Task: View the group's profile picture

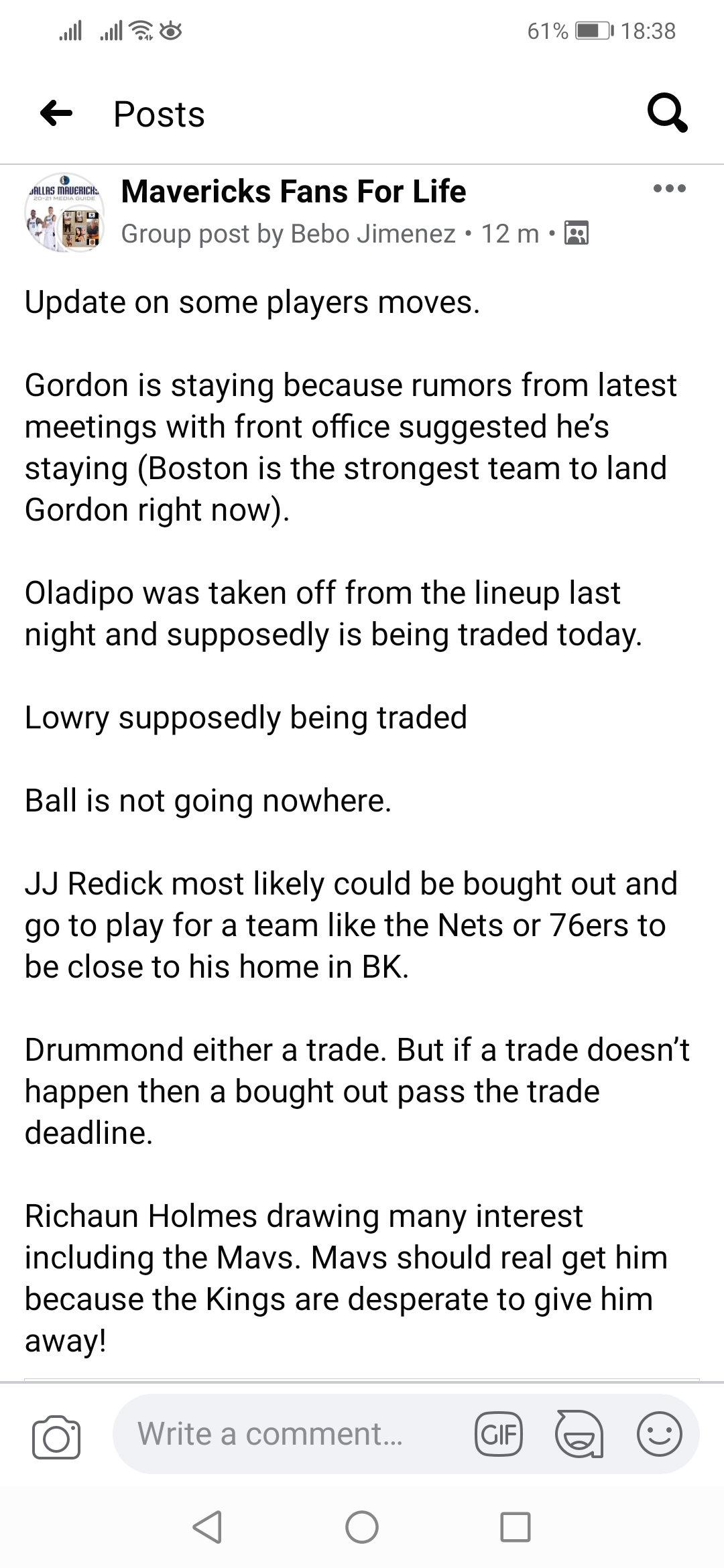Action: click(x=65, y=213)
